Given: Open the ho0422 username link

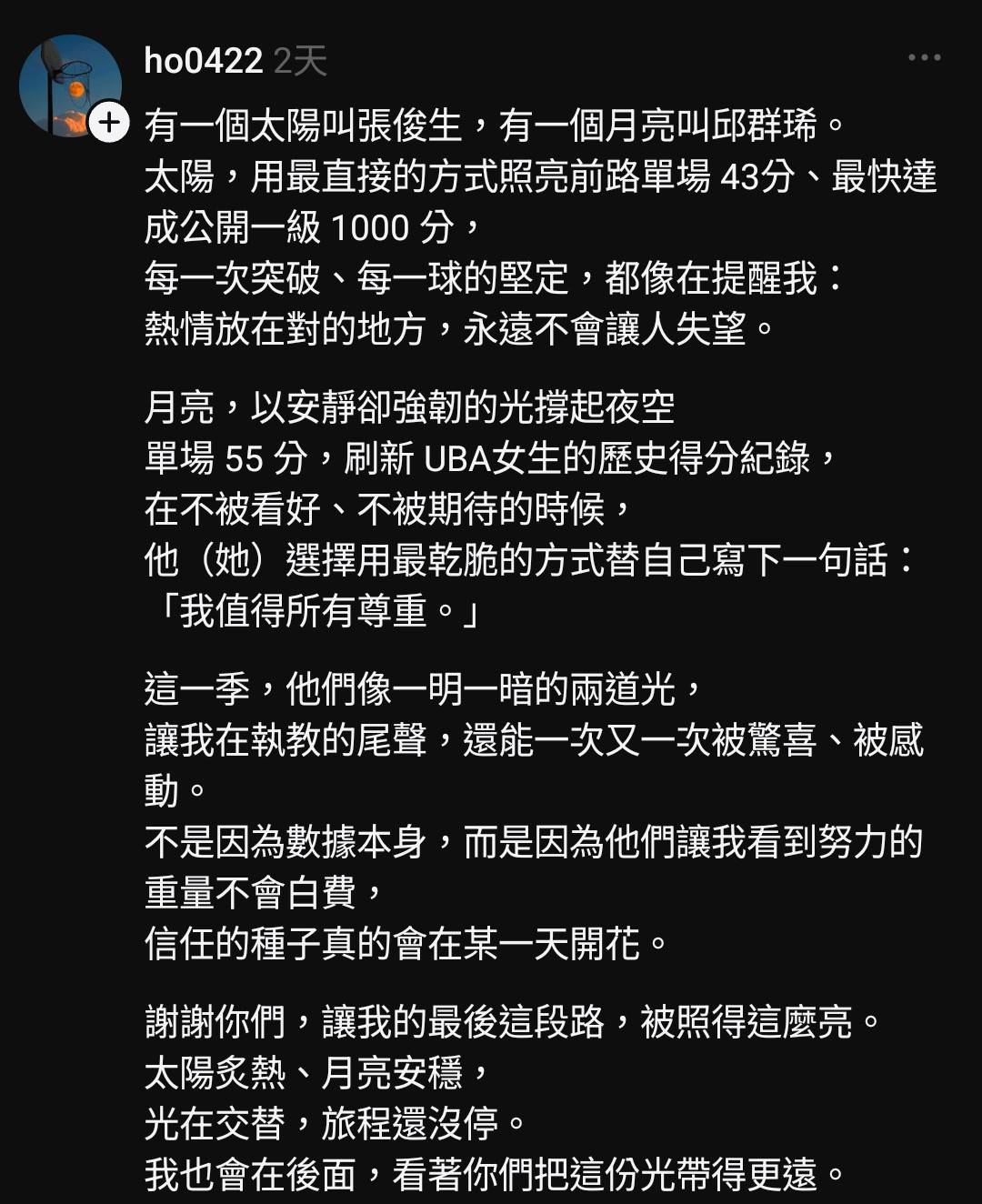Looking at the screenshot, I should point(203,61).
